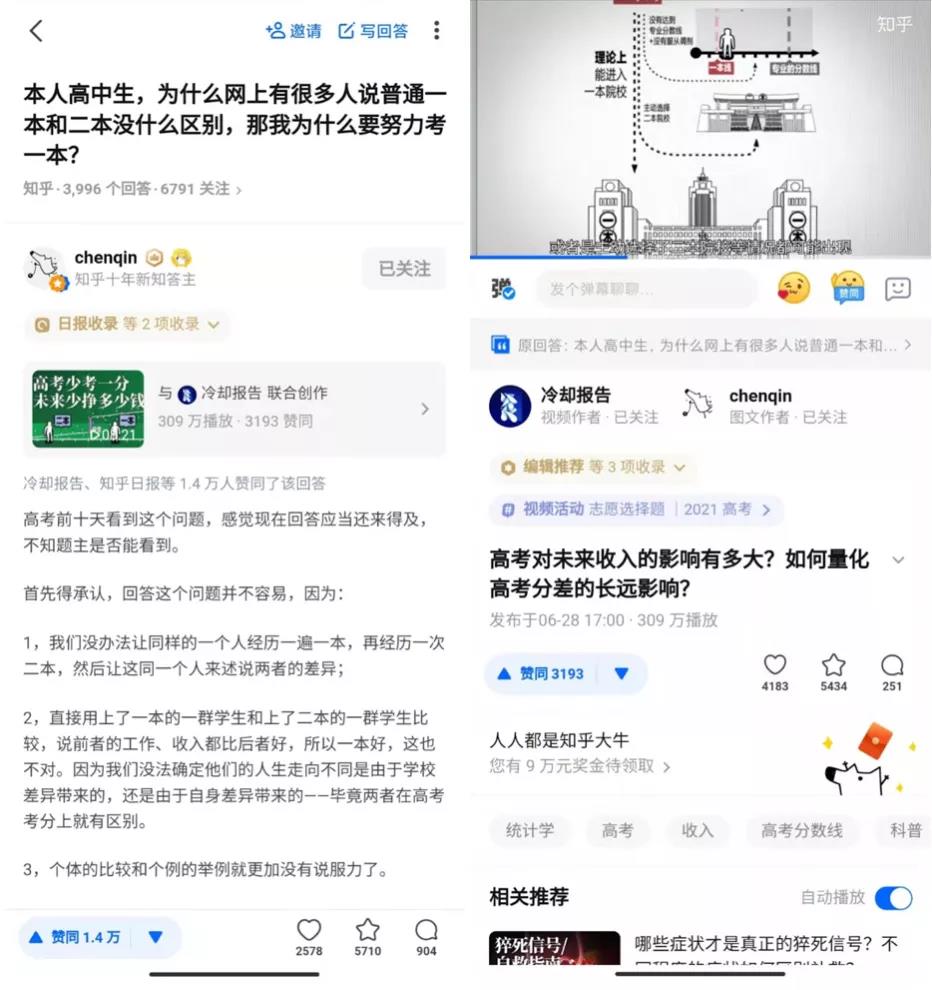This screenshot has height=990, width=932.
Task: Upvote the answer with 赞同 1.4 万
Action: coord(77,937)
